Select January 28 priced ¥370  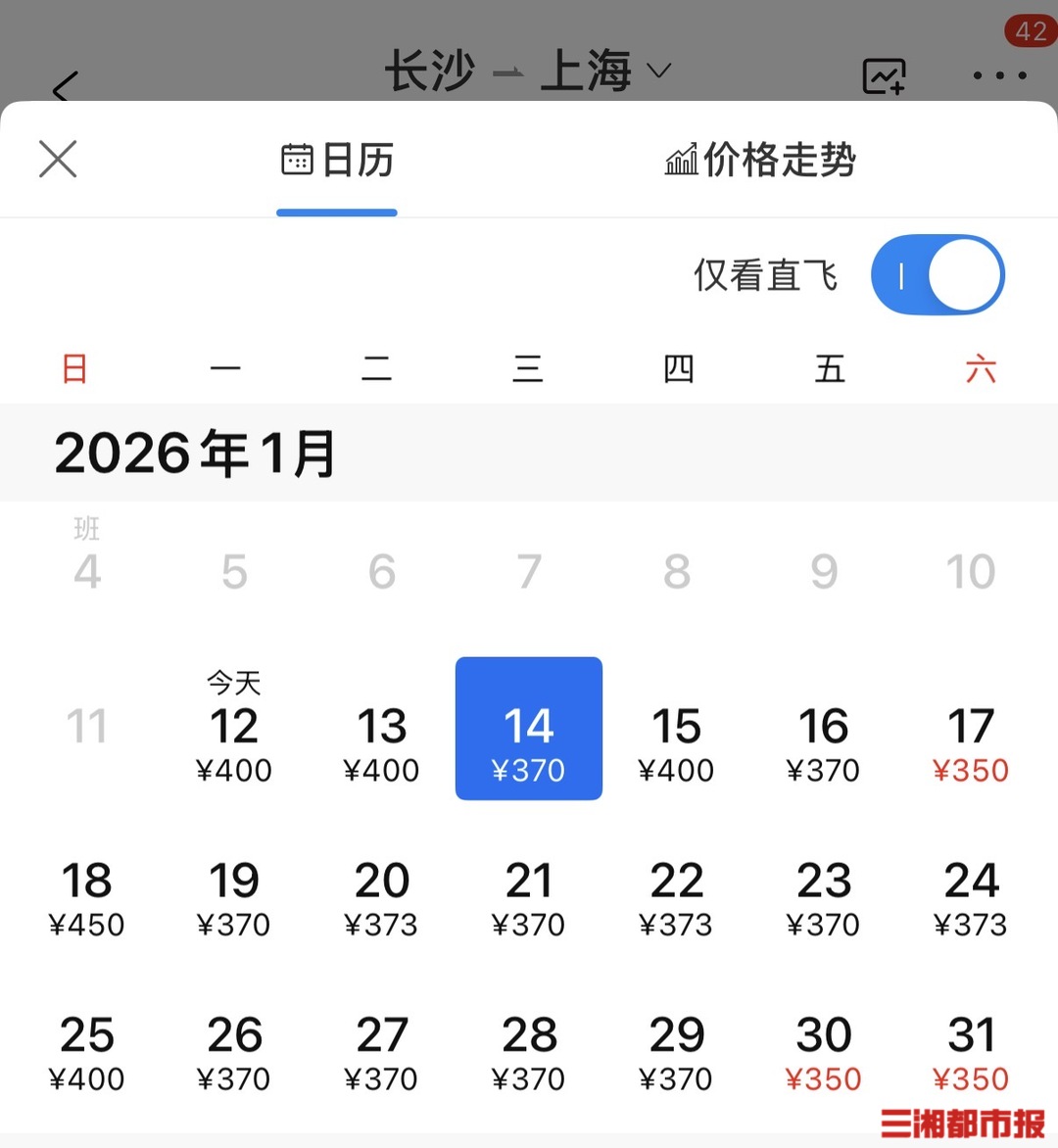[529, 1051]
